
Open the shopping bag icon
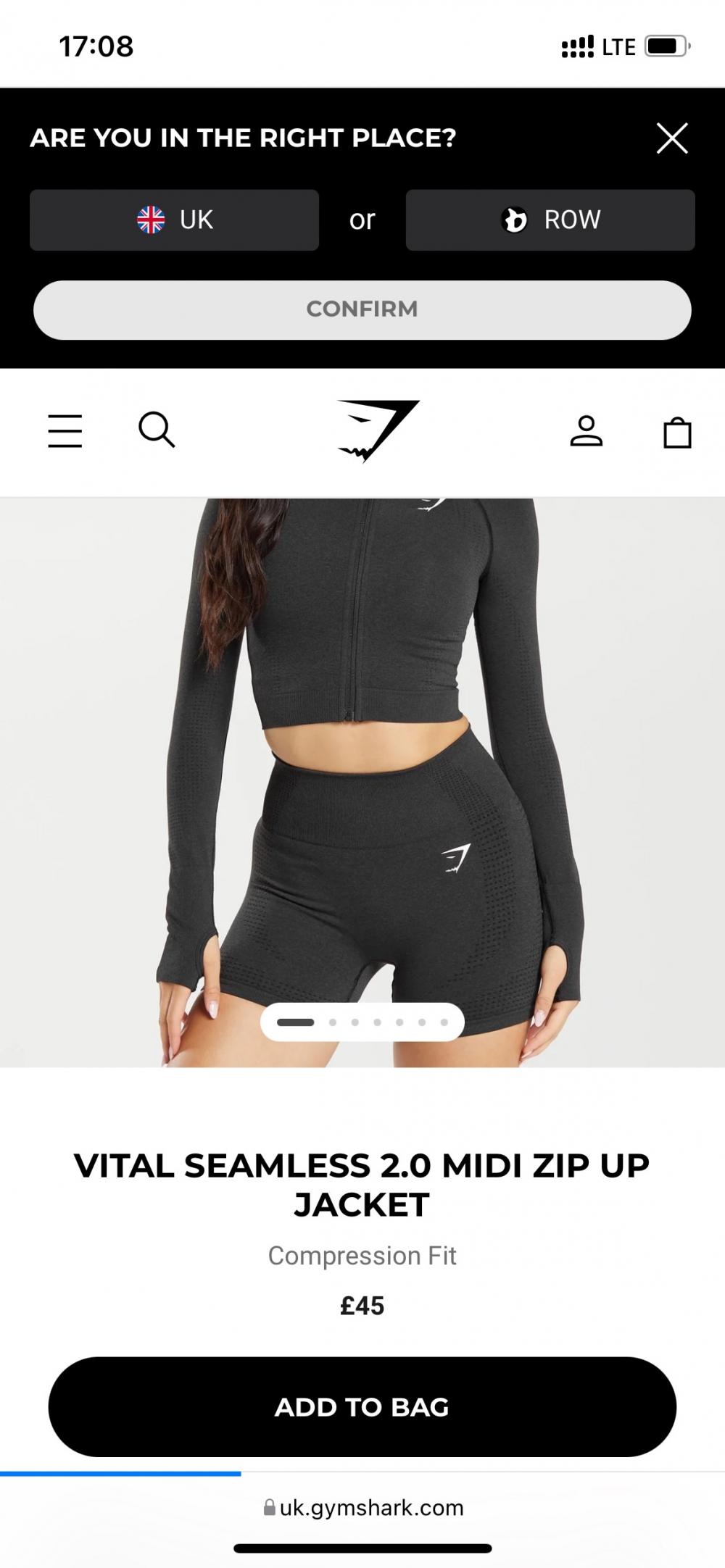(677, 433)
